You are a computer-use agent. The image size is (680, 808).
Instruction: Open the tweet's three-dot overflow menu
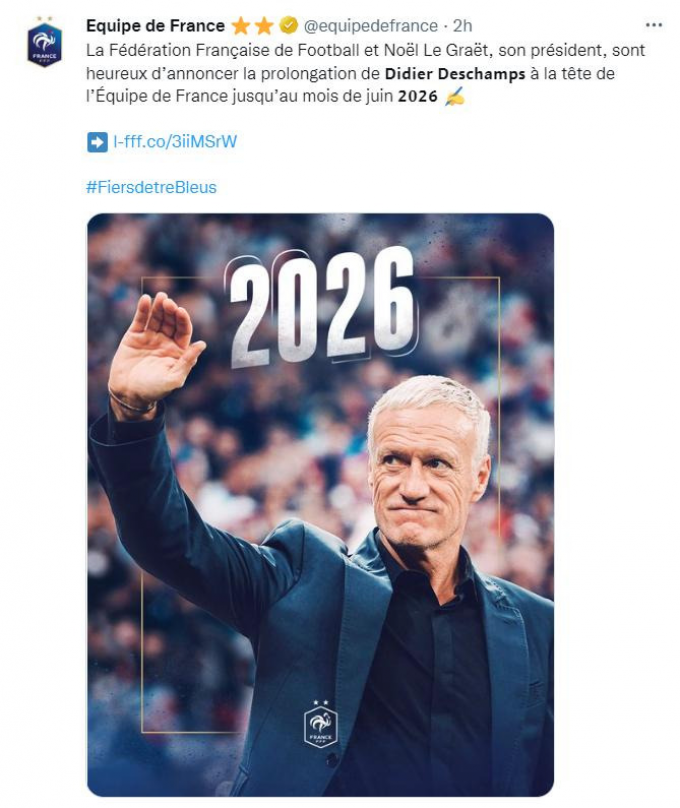click(653, 25)
